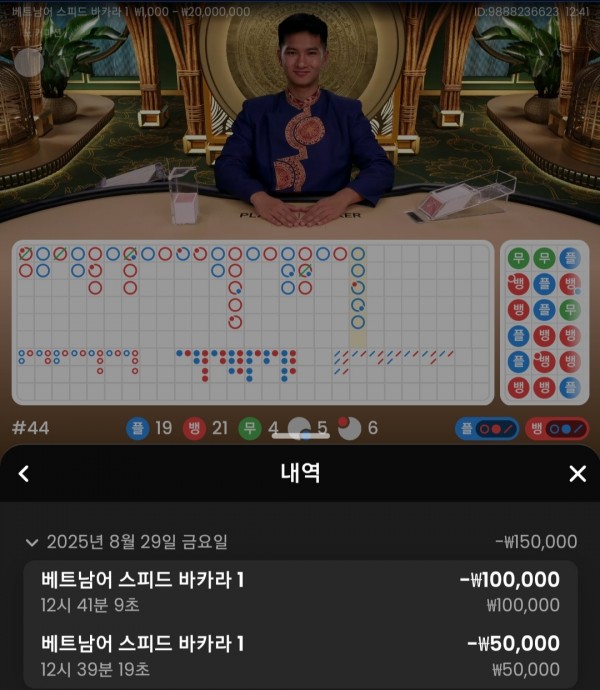Image resolution: width=600 pixels, height=690 pixels.
Task: Go back from the 내역 panel
Action: (x=24, y=474)
